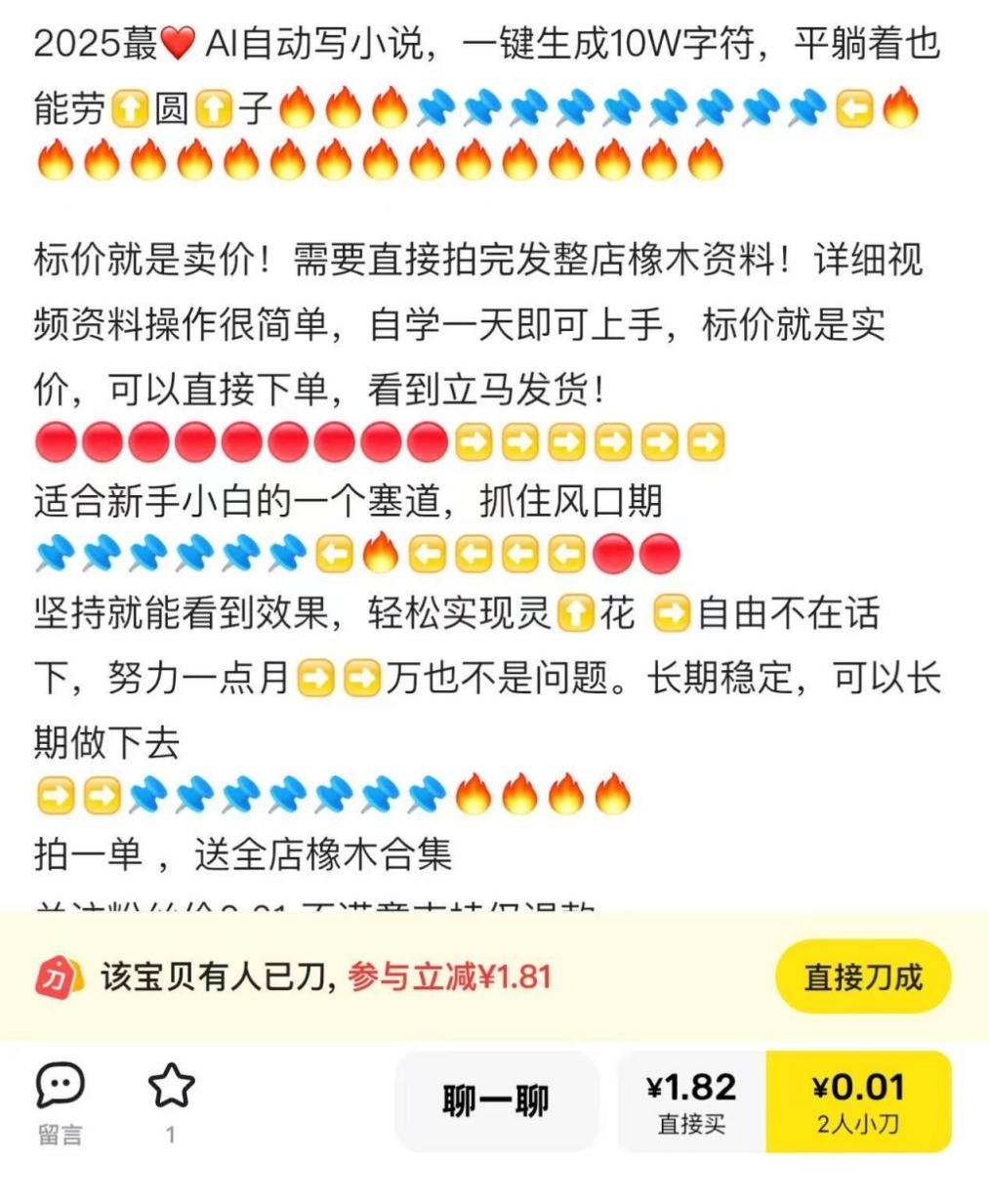The image size is (989, 1204).
Task: Tap the 直接刀成 button
Action: pos(862,976)
